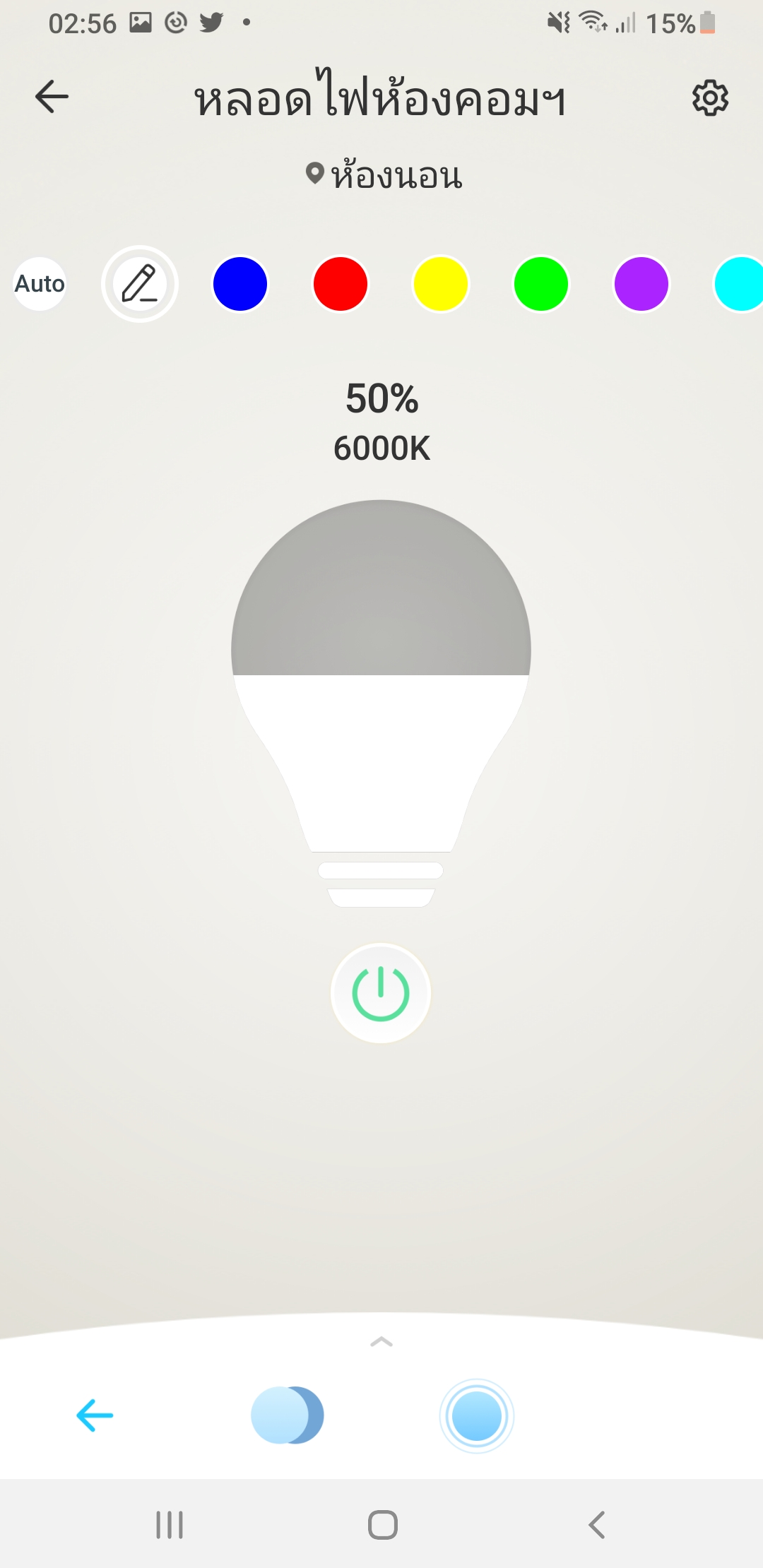
Task: Choose the blue color swatch
Action: pyautogui.click(x=240, y=284)
